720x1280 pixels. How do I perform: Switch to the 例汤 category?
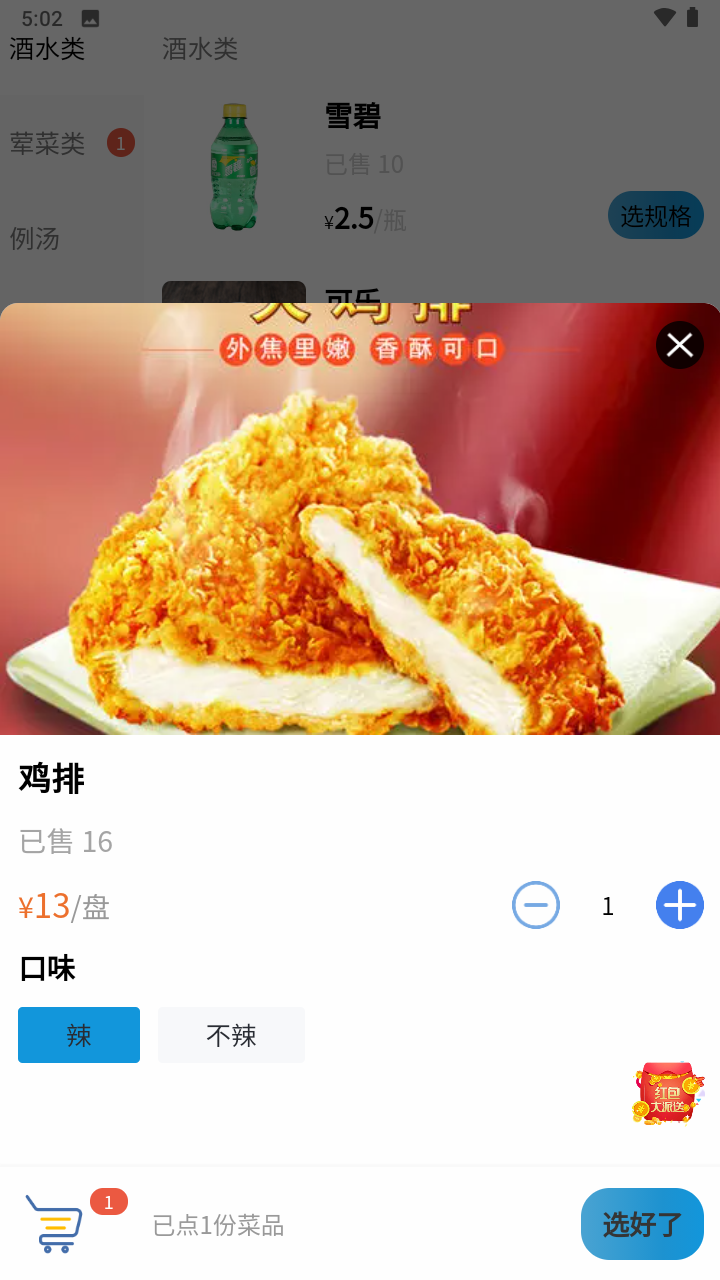[x=33, y=240]
